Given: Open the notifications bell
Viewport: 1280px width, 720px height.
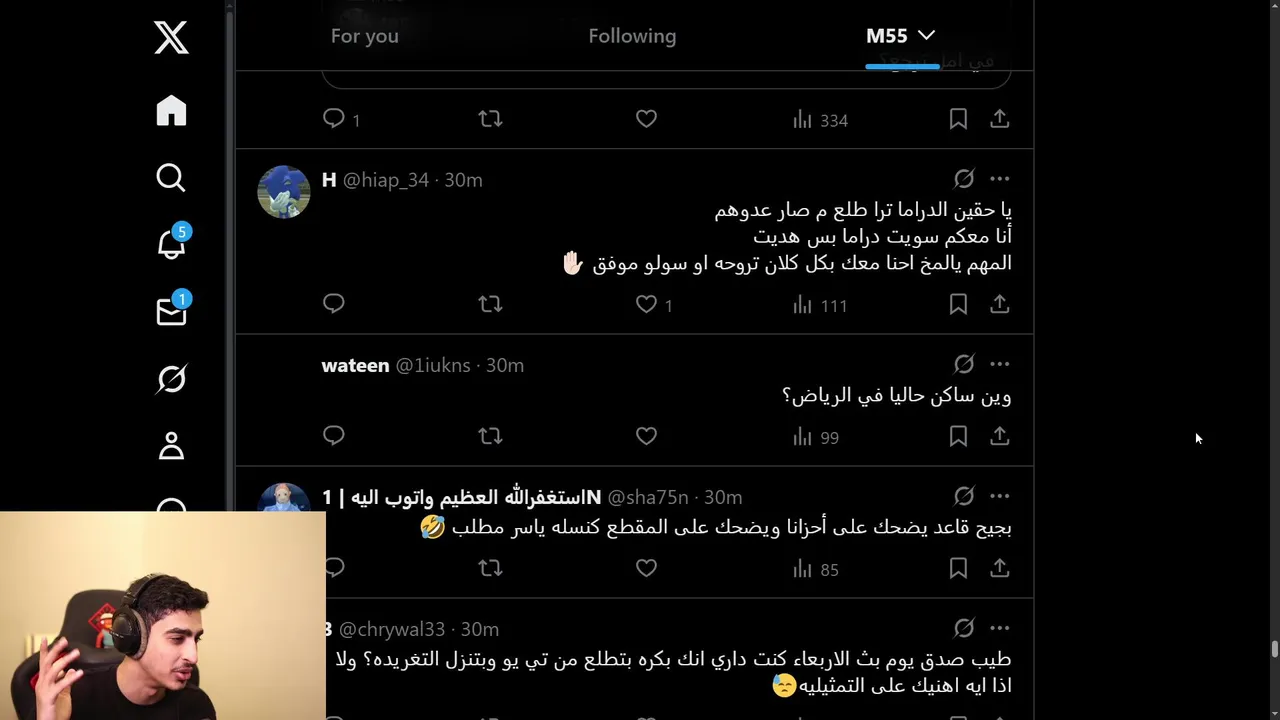Looking at the screenshot, I should click(x=171, y=244).
